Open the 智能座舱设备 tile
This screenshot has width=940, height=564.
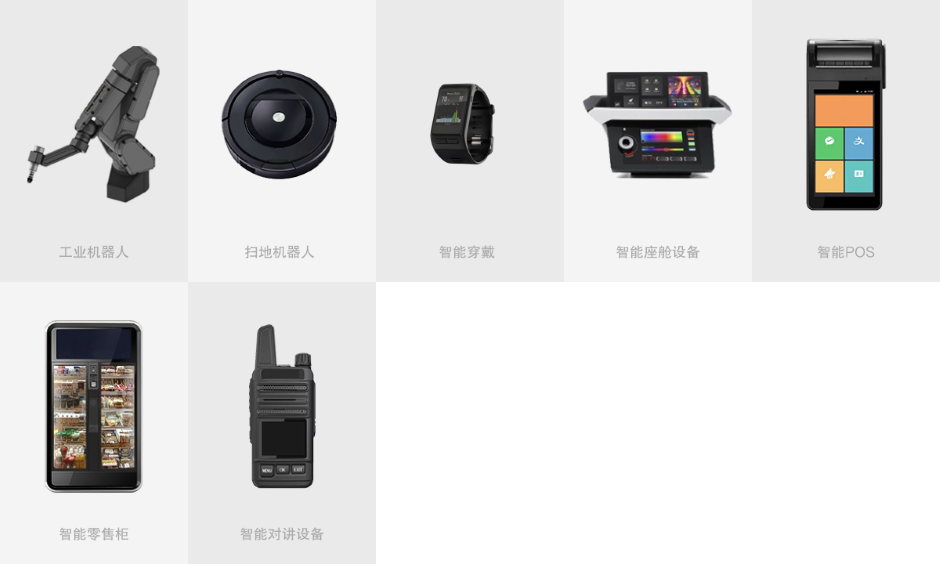657,140
